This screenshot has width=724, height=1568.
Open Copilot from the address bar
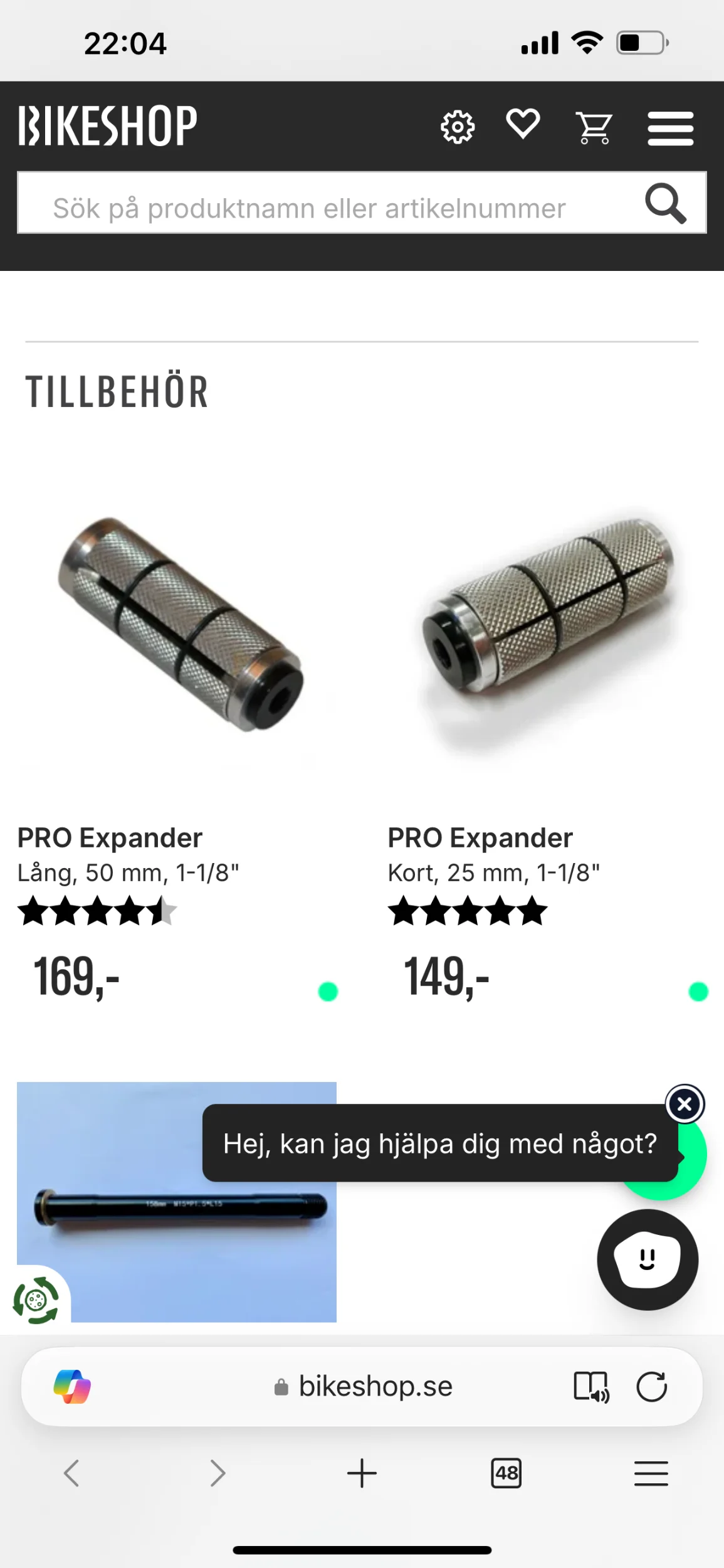coord(72,1387)
